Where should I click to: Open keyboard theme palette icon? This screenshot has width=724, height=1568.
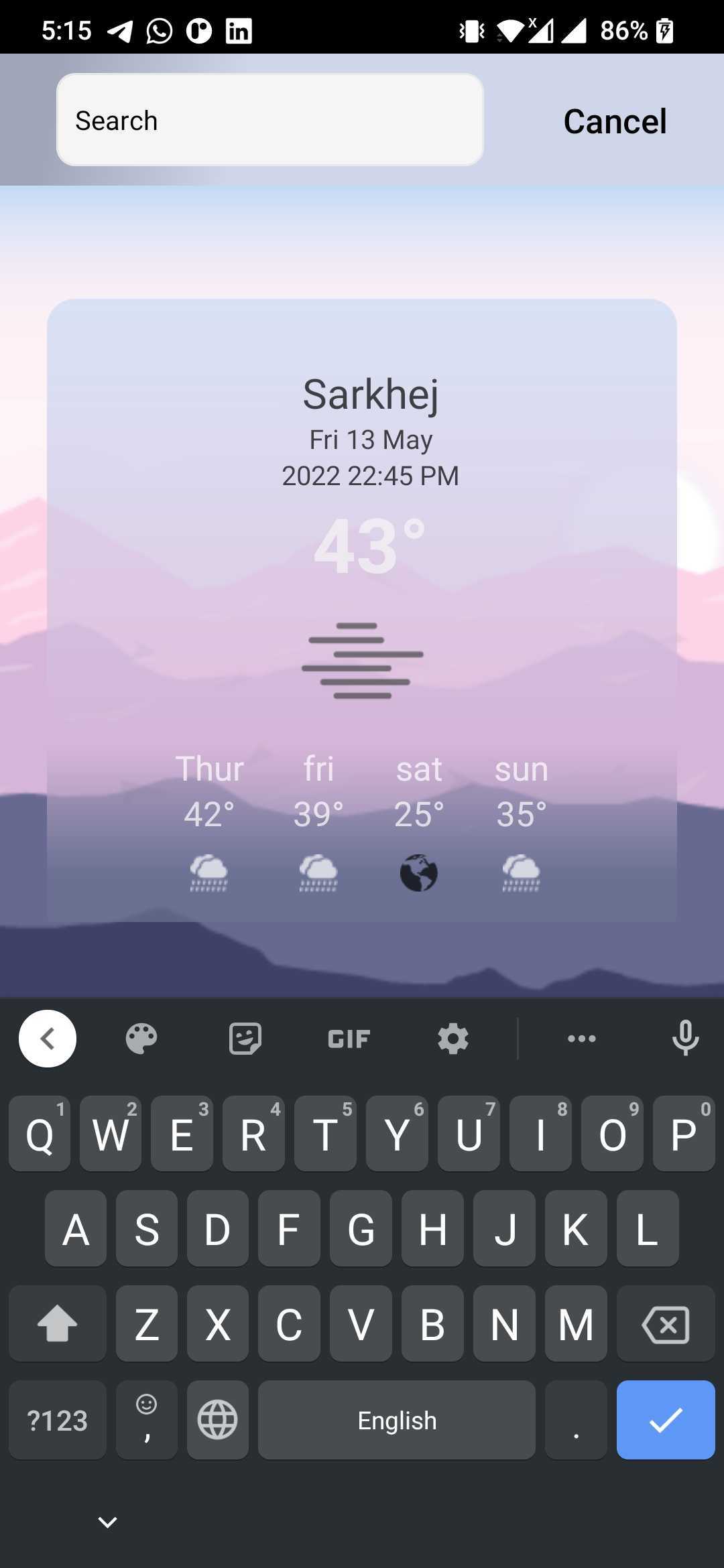click(142, 1039)
